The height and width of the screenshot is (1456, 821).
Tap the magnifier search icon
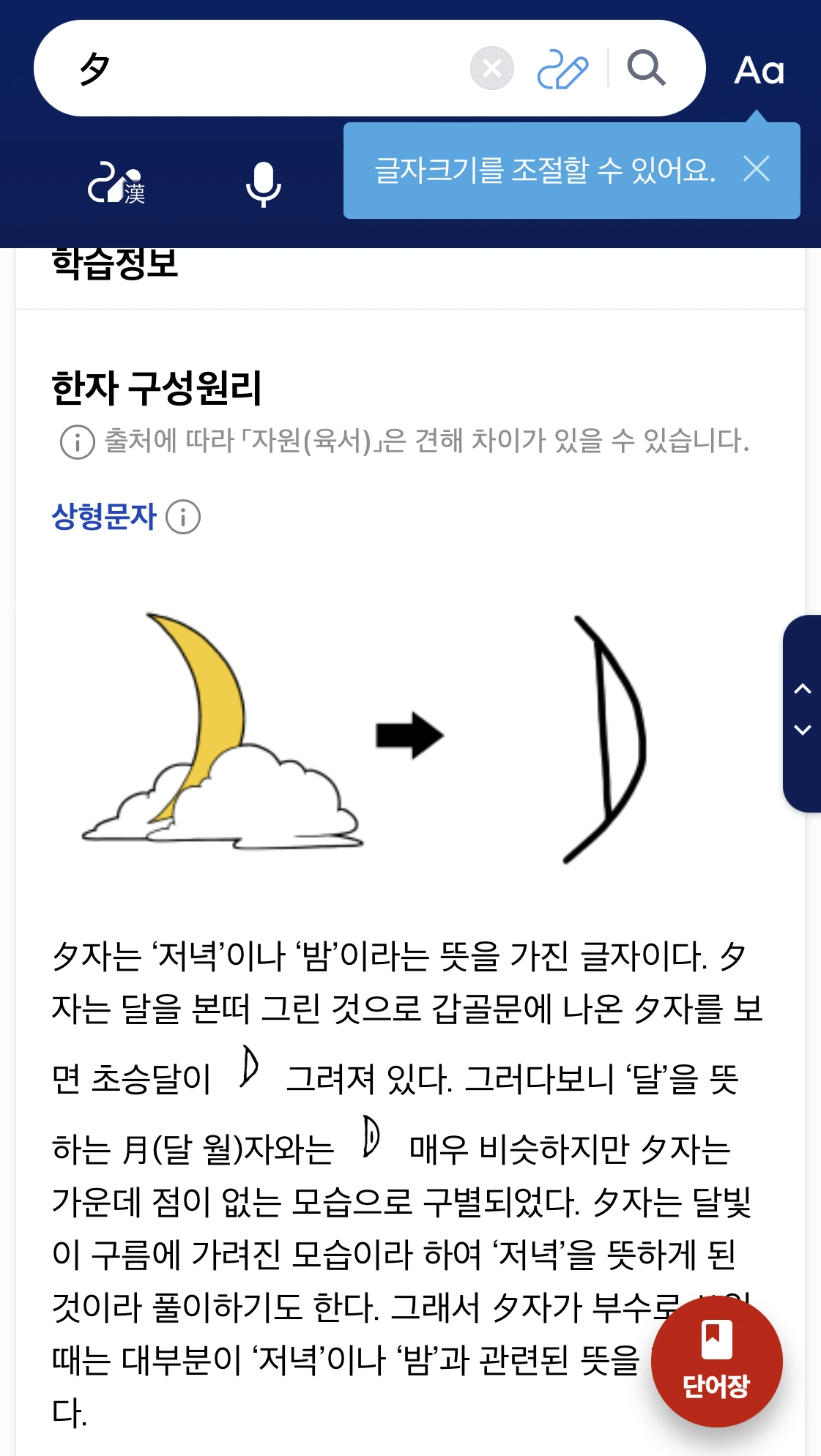[x=646, y=68]
